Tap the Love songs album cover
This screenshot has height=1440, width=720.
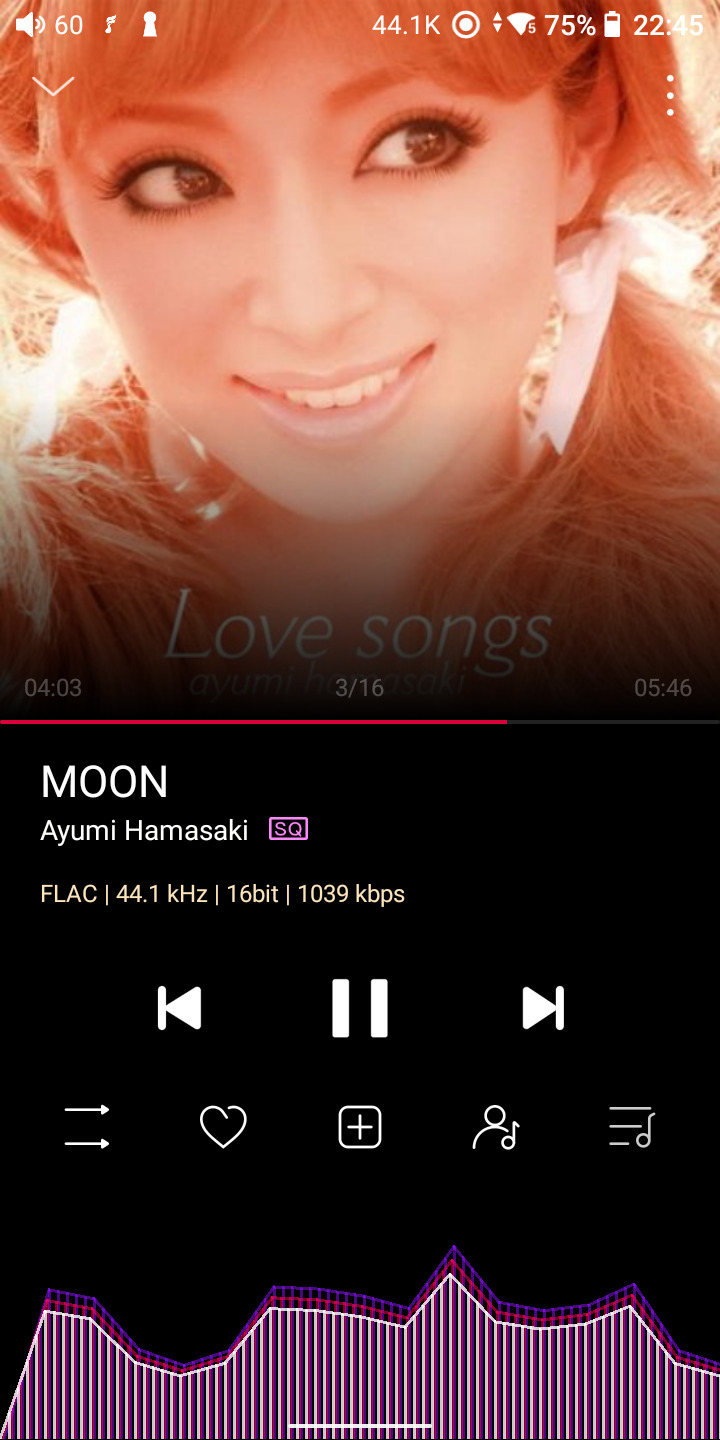tap(360, 360)
